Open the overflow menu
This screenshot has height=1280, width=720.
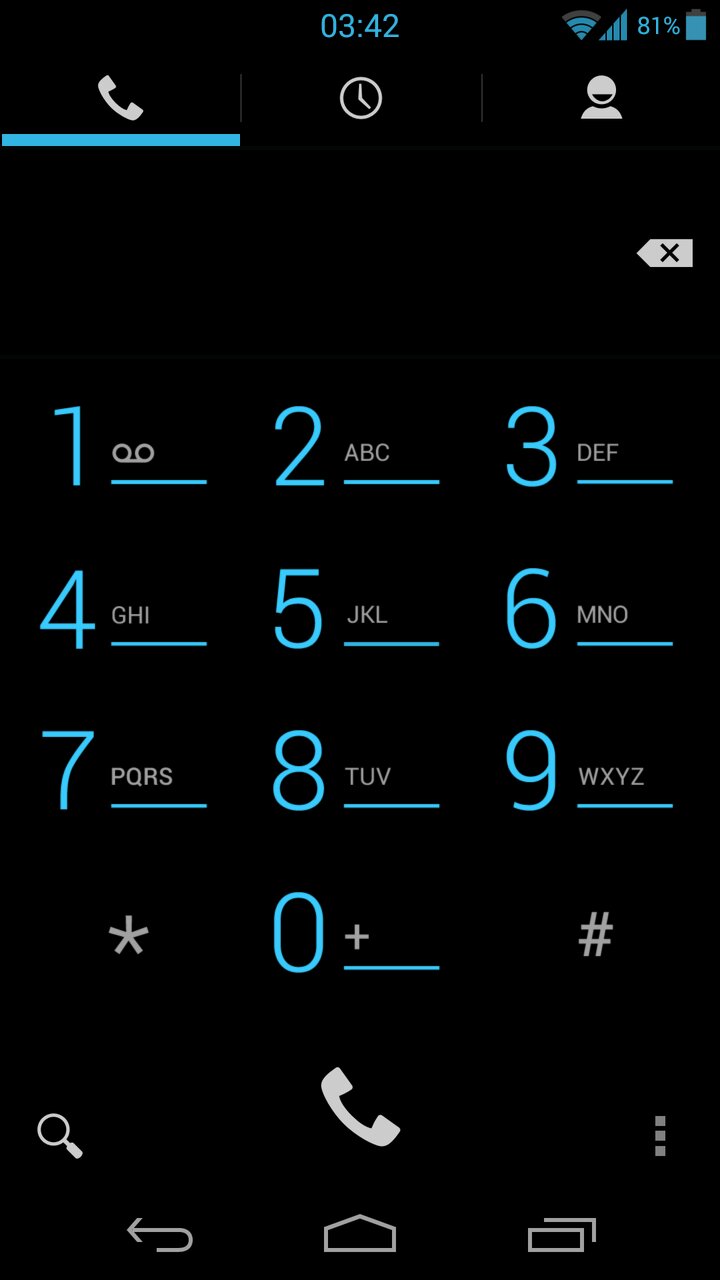pyautogui.click(x=659, y=1136)
